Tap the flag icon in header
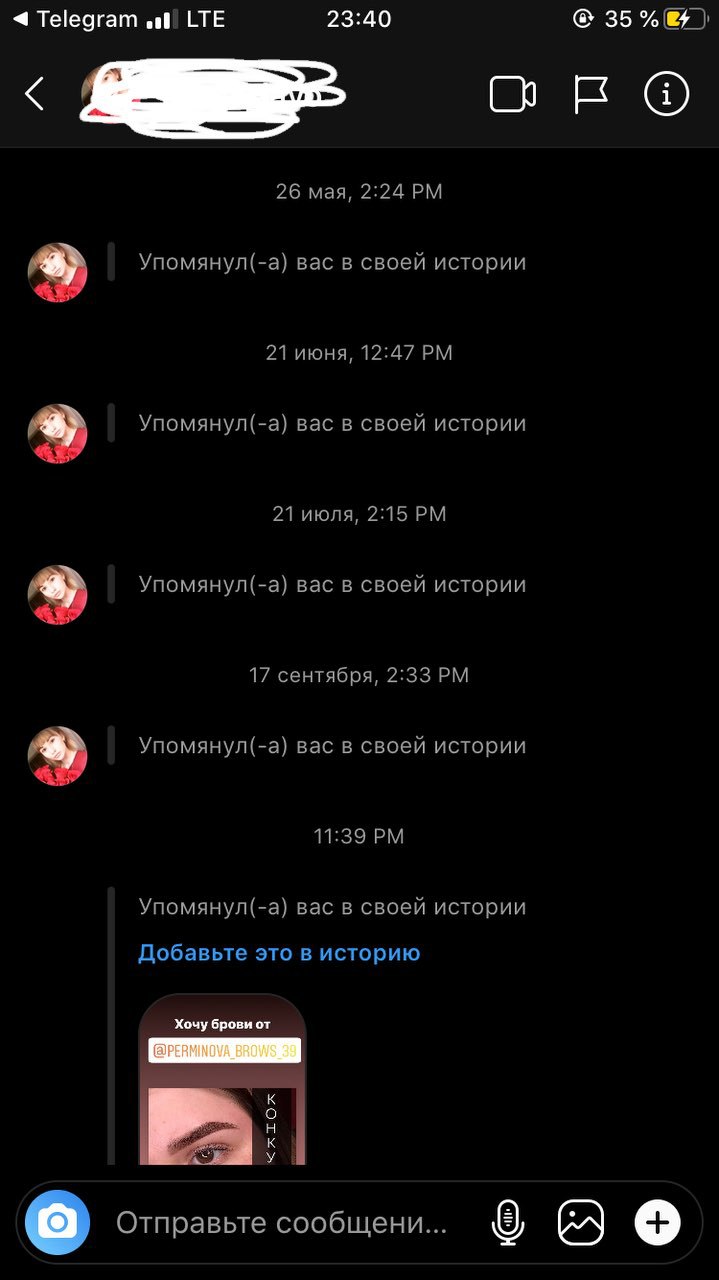This screenshot has height=1280, width=719. 591,95
